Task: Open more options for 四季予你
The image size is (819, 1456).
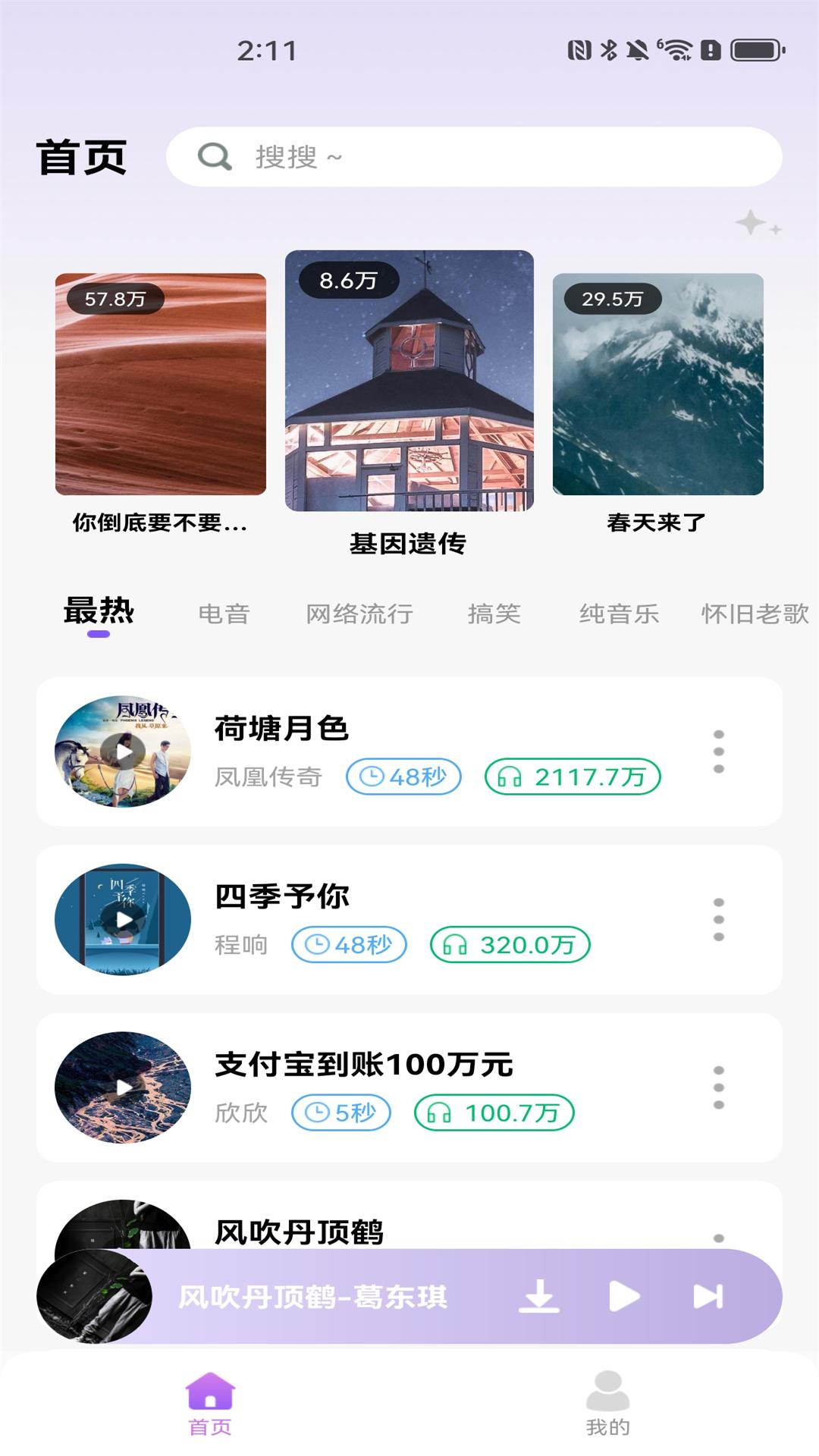Action: point(719,920)
